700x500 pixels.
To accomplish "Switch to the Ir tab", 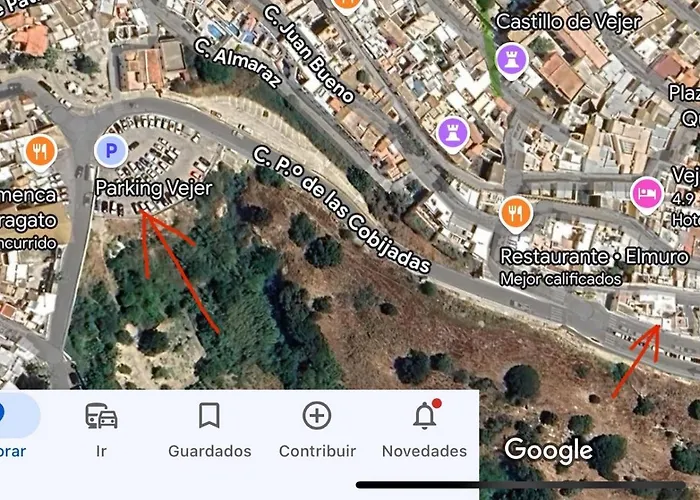I will click(101, 429).
